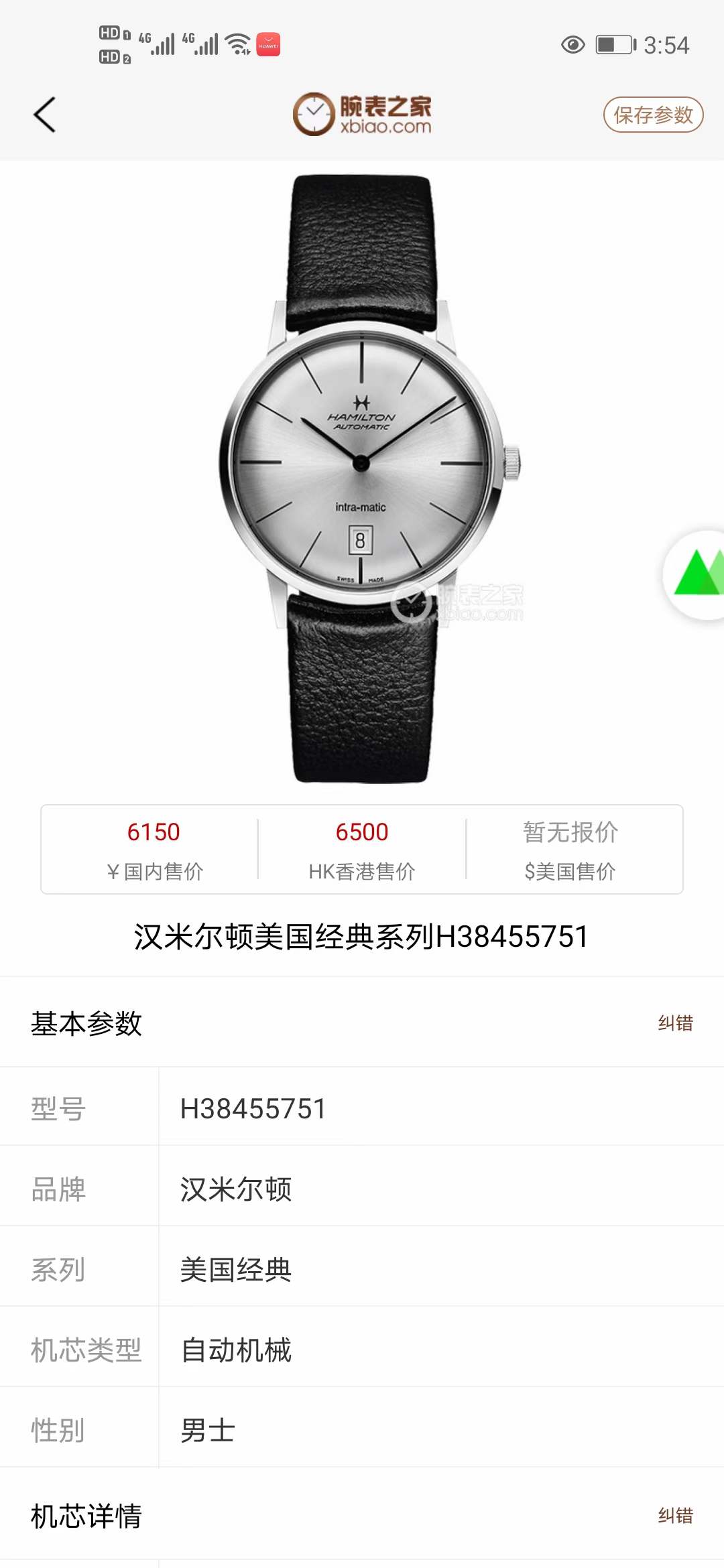Tap 纠错 next to 基本参数

tap(675, 1023)
